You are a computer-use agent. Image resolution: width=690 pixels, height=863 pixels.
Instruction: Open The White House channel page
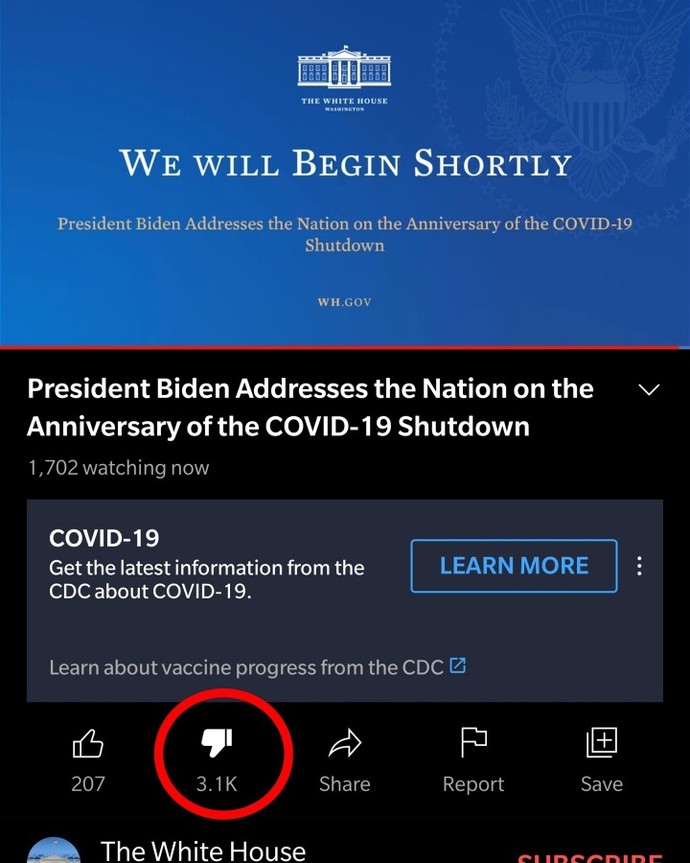tap(202, 851)
